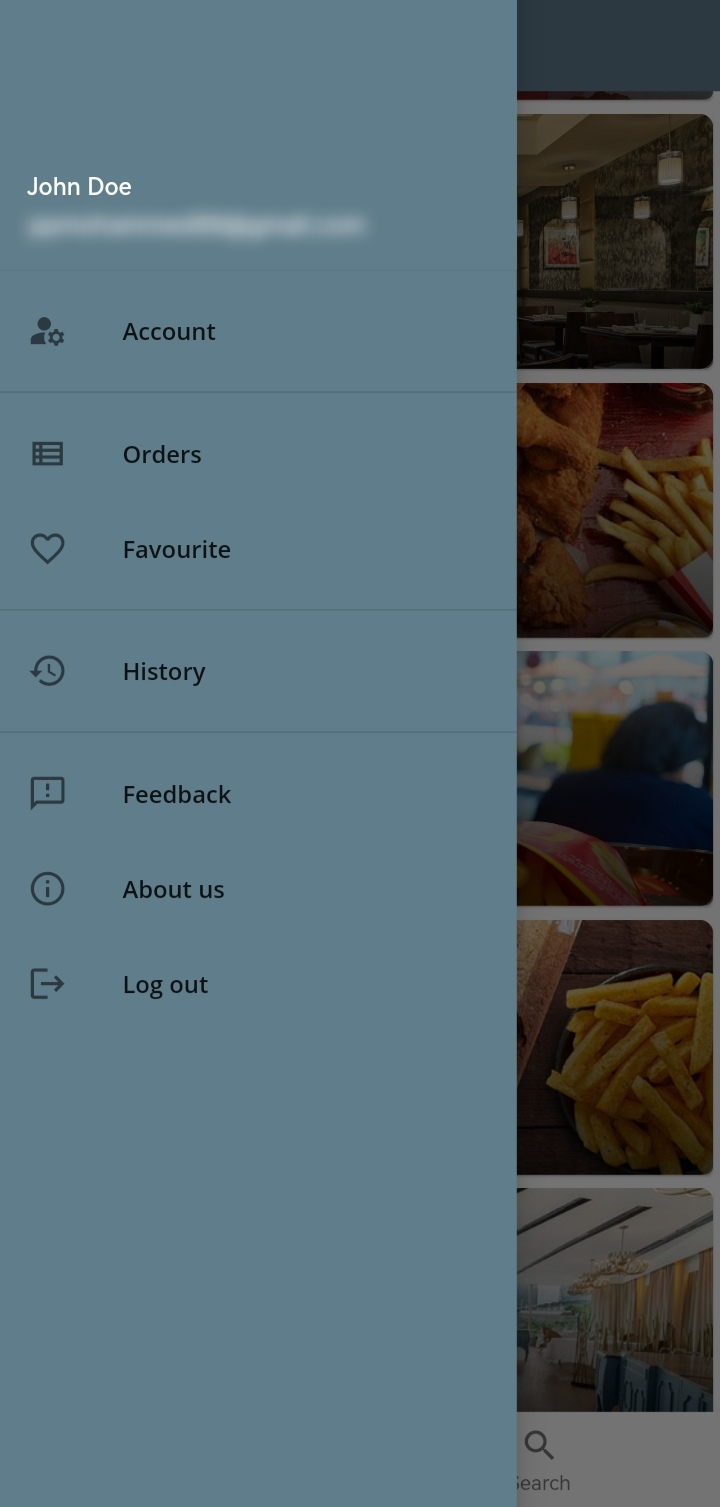Viewport: 720px width, 1507px height.
Task: Select the Feedback speech bubble icon
Action: tap(46, 793)
